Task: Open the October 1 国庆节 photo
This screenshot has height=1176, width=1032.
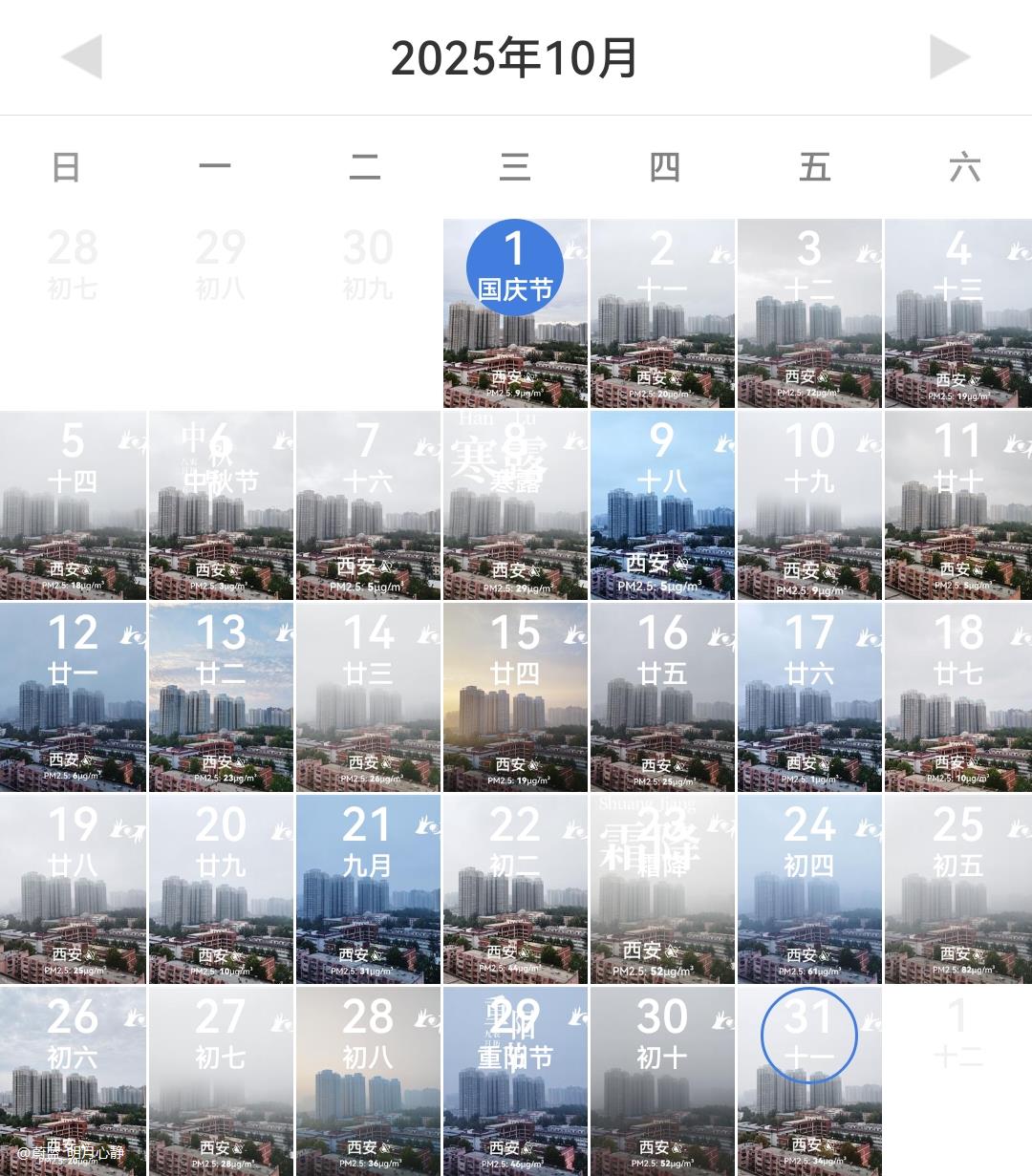Action: 515,313
